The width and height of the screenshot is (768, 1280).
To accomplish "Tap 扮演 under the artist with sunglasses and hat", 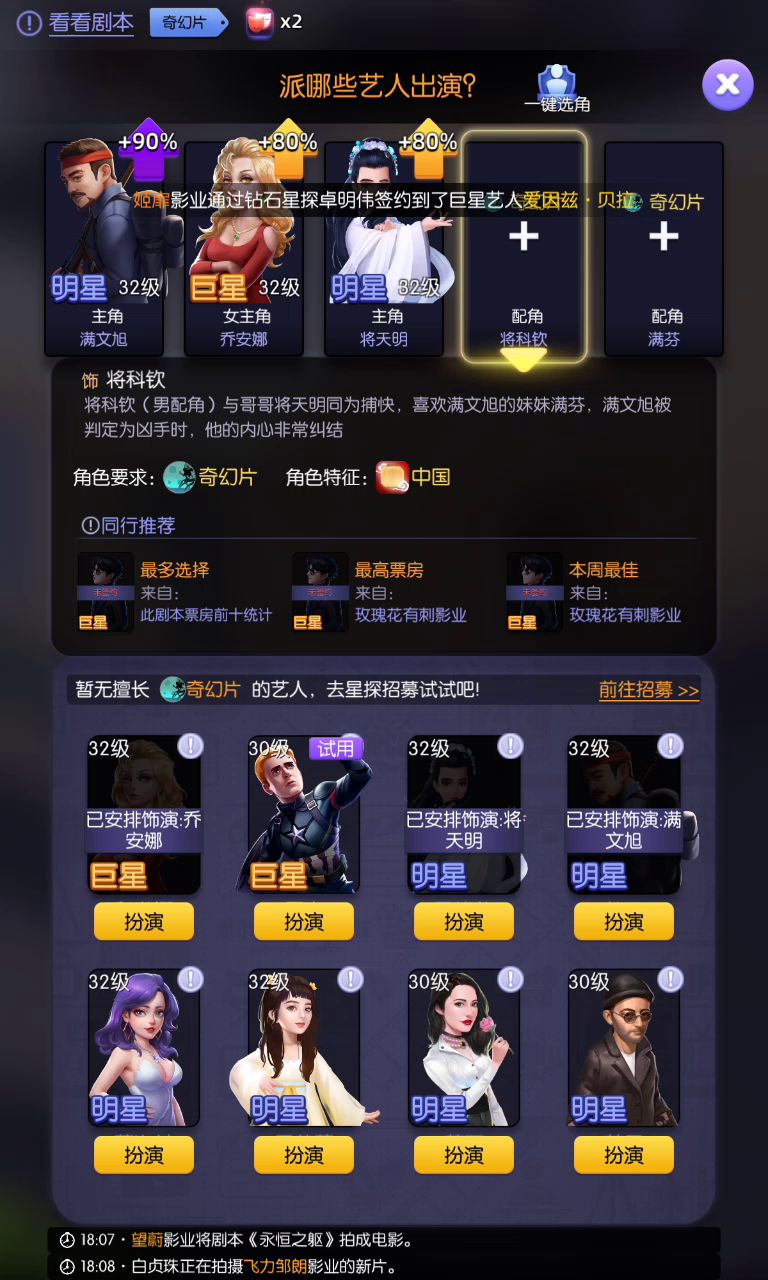I will pyautogui.click(x=624, y=1155).
